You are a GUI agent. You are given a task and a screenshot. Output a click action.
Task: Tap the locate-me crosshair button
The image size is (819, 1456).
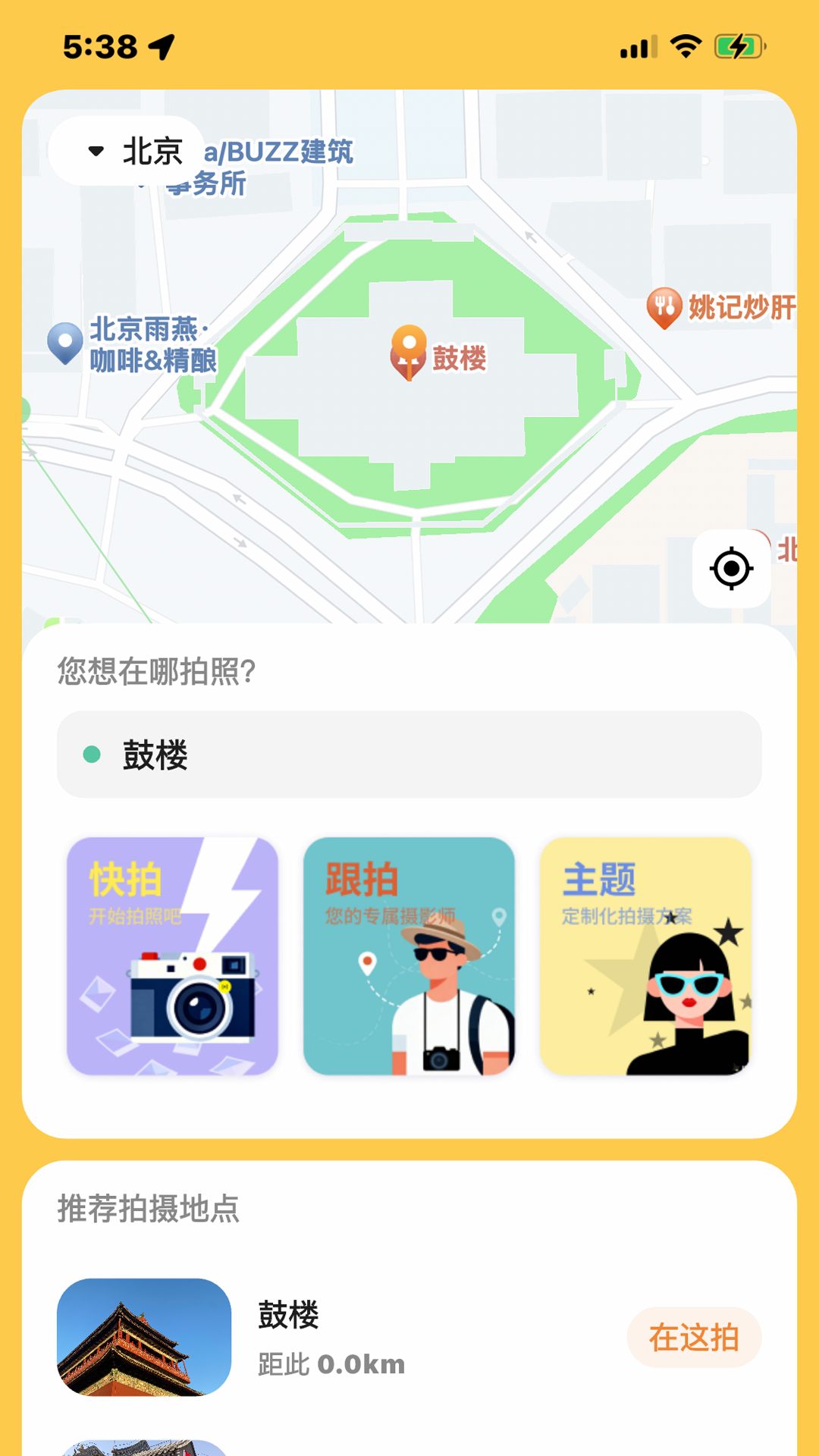pyautogui.click(x=731, y=568)
